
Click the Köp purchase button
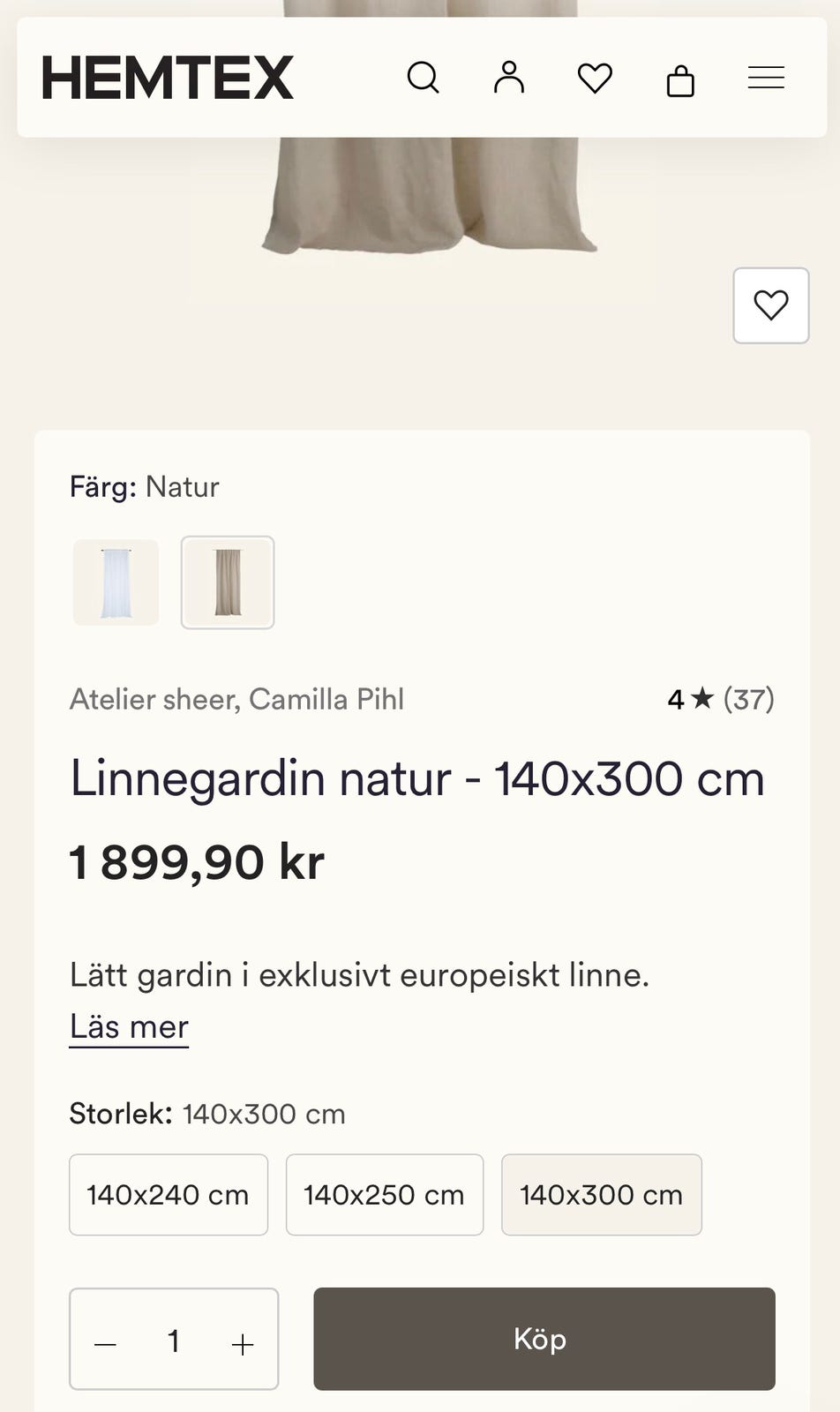click(x=544, y=1339)
